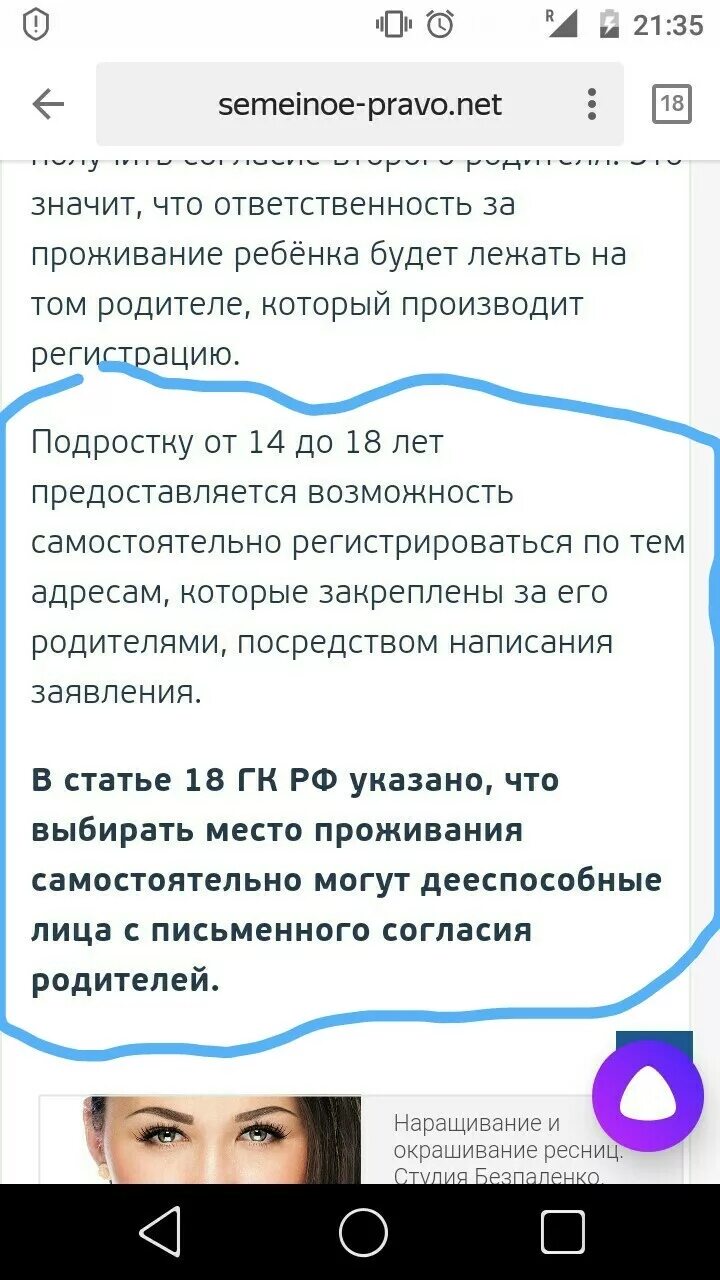Open the browser overflow menu
The height and width of the screenshot is (1280, 720).
click(592, 104)
